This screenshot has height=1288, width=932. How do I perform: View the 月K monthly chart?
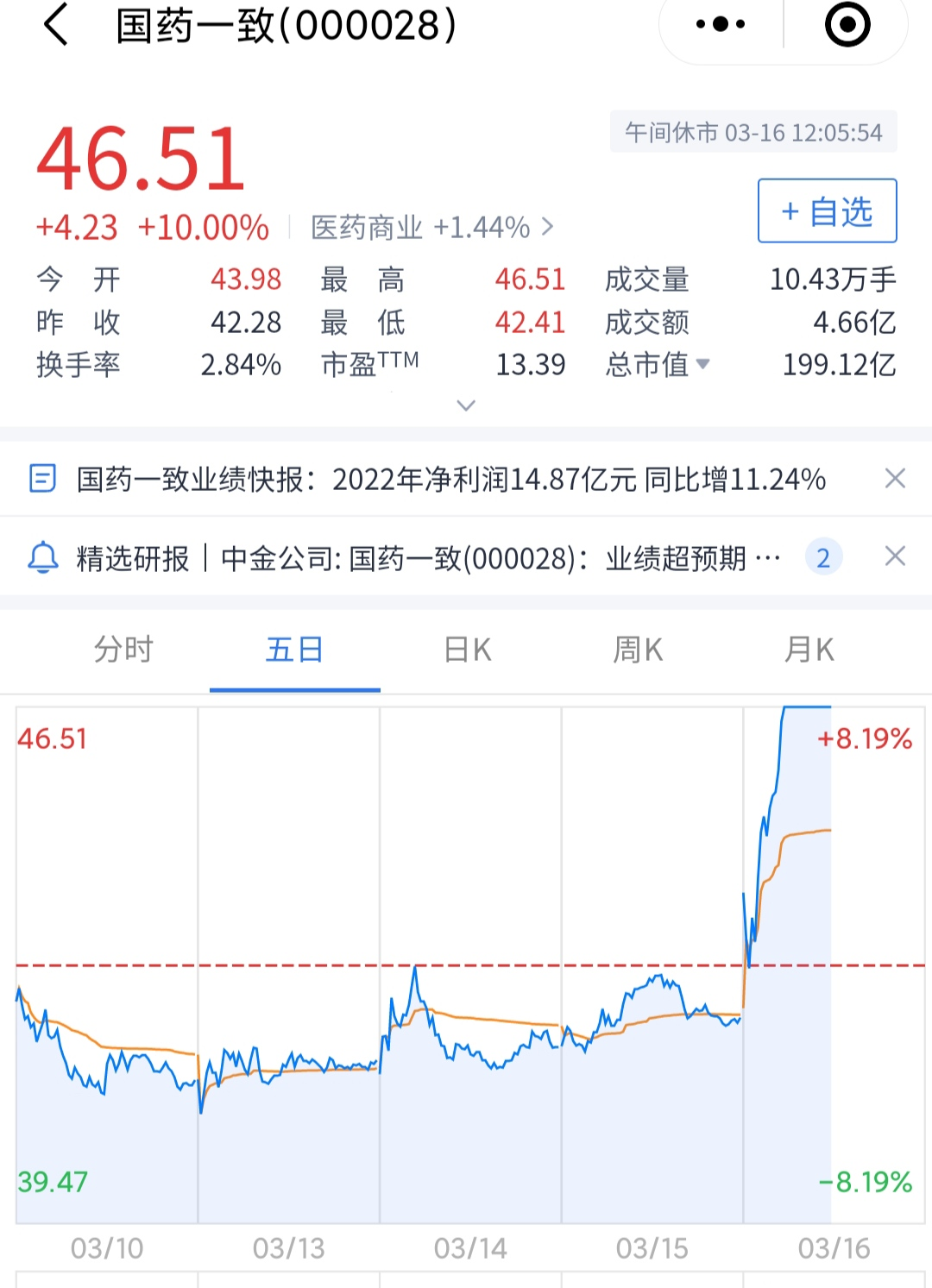809,650
